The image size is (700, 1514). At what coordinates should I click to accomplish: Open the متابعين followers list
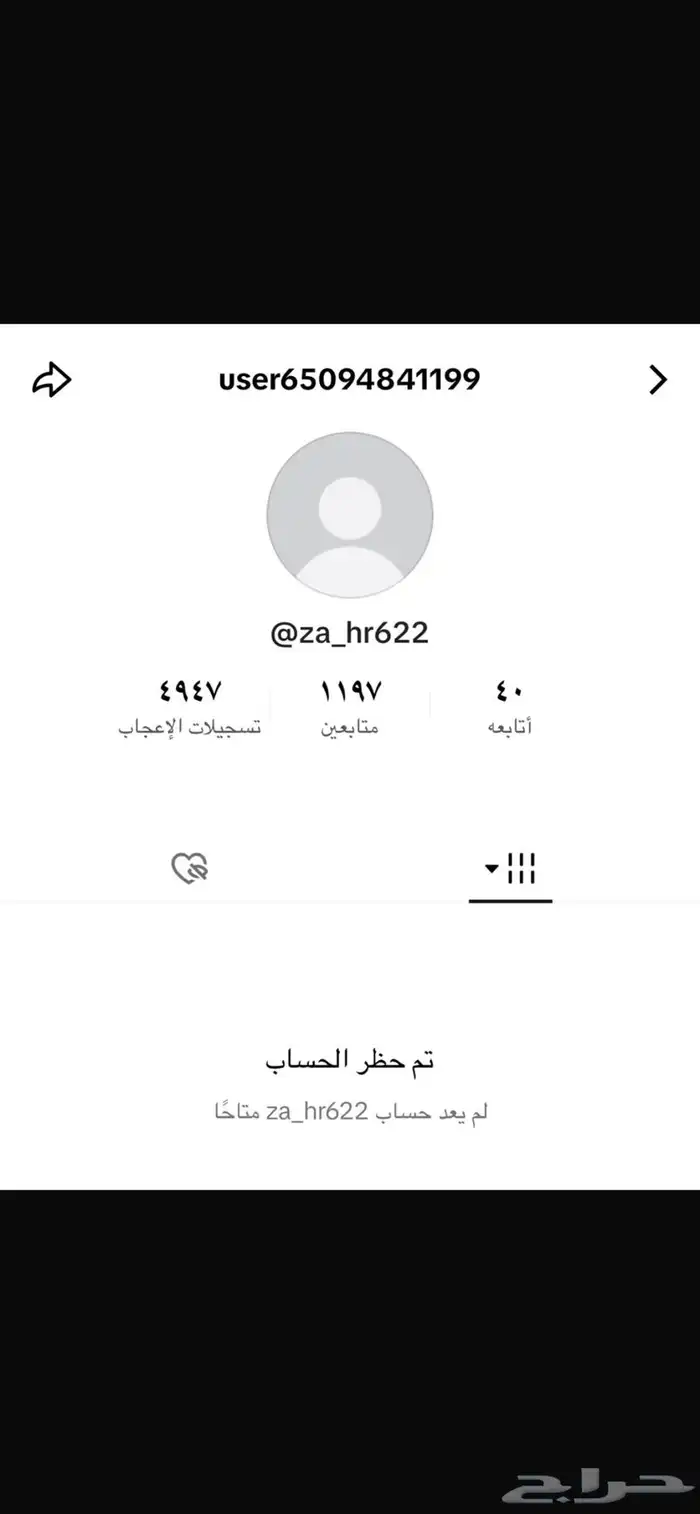(x=350, y=707)
